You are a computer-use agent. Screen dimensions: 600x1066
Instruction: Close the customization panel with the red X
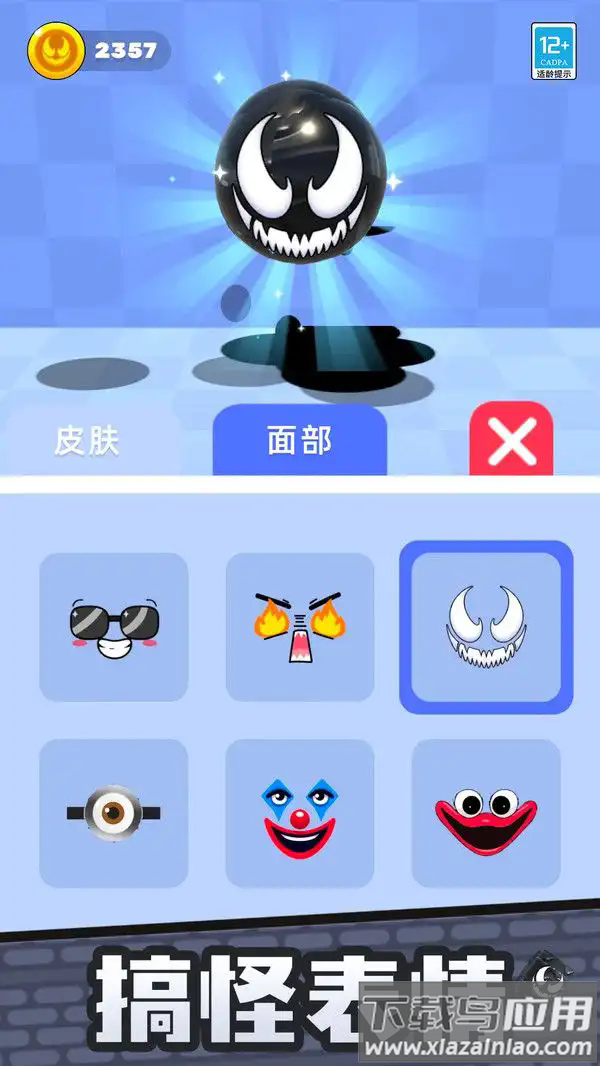pyautogui.click(x=511, y=439)
